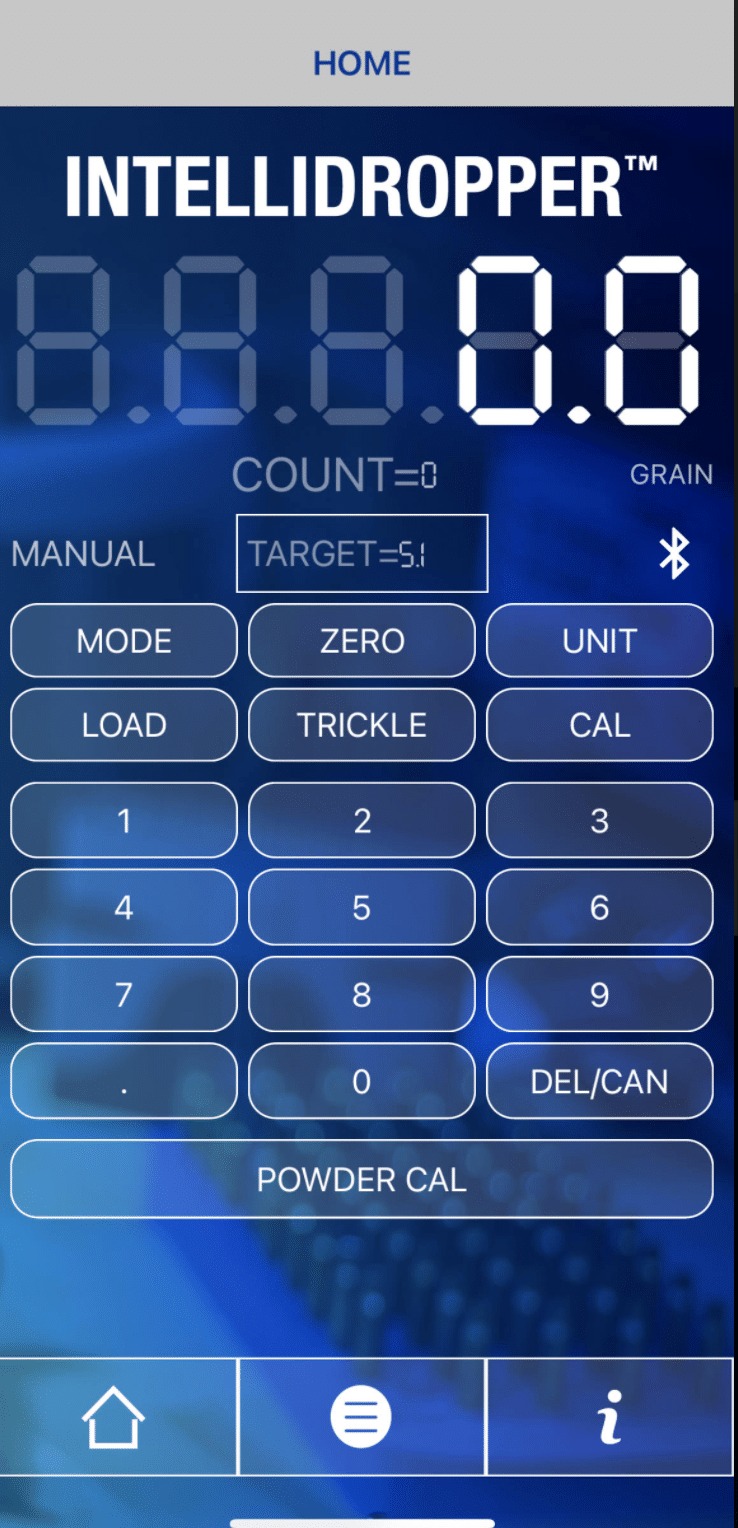
Task: Change measurement units with UNIT button
Action: [x=599, y=641]
